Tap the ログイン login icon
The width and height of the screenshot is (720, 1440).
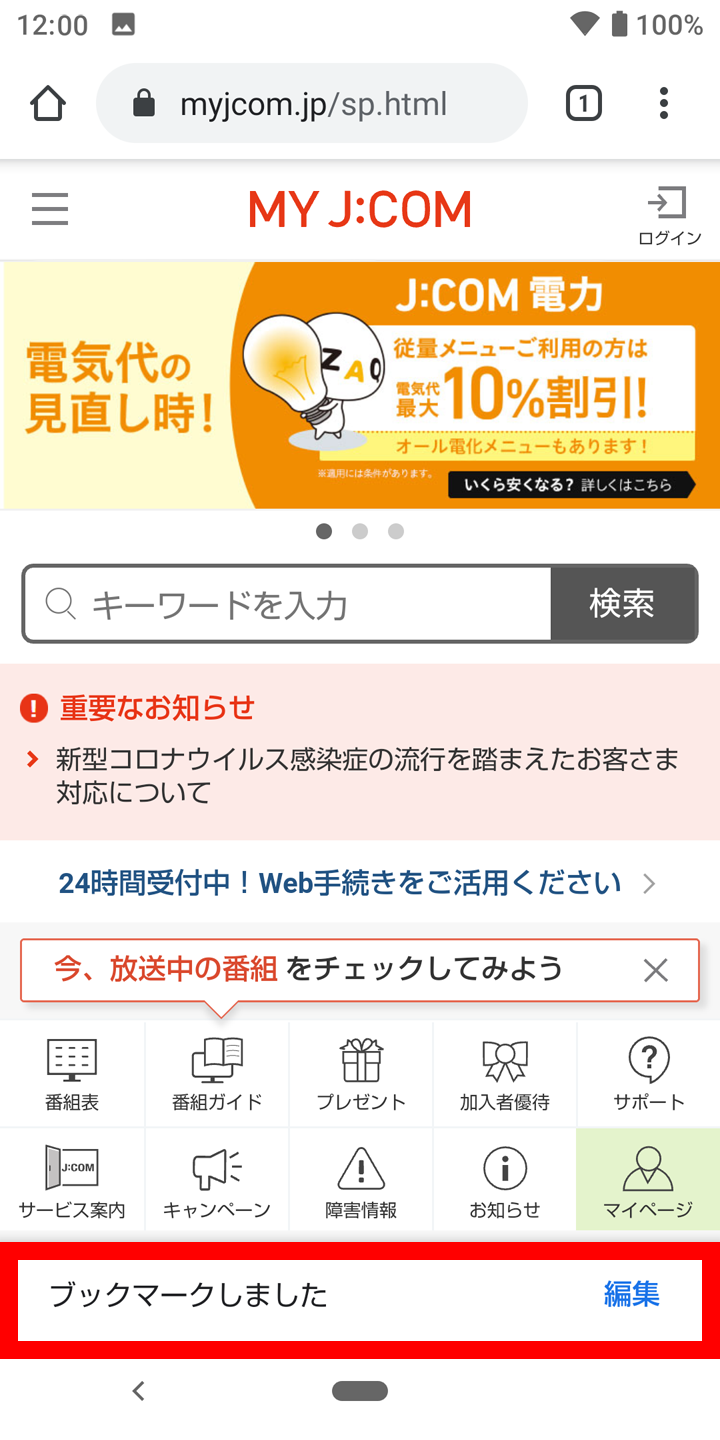pyautogui.click(x=669, y=215)
